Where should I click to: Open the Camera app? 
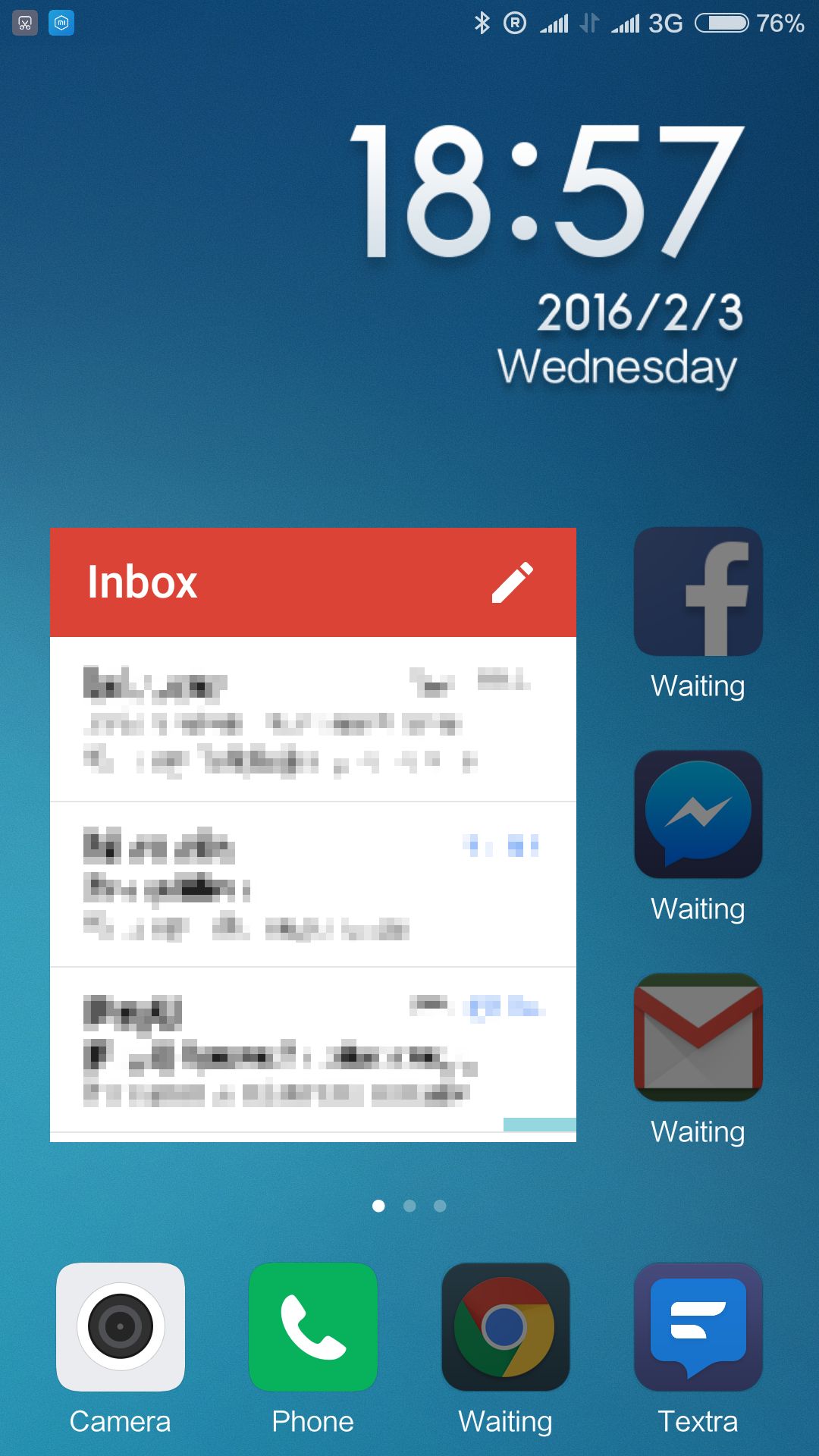(x=120, y=1327)
